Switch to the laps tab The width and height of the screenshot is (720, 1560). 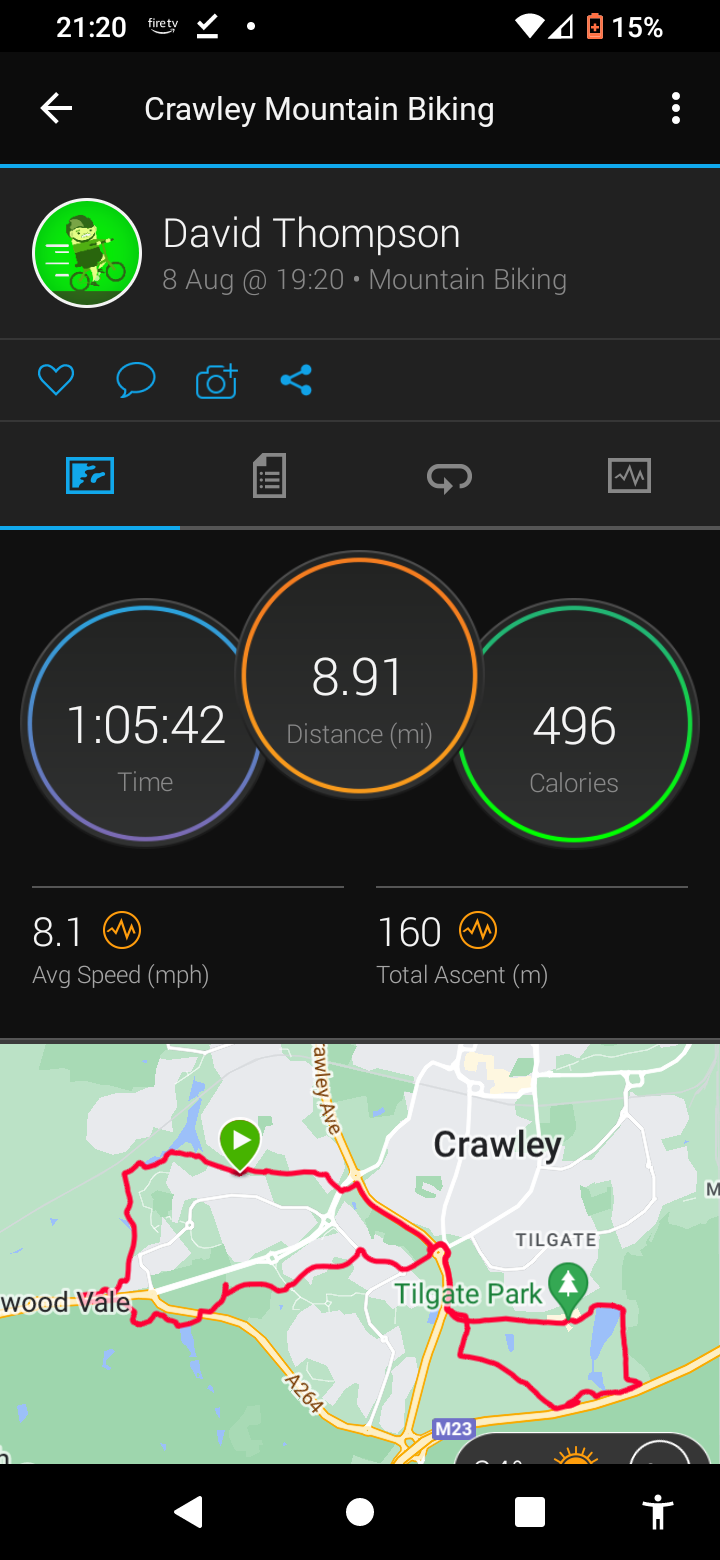pos(450,477)
